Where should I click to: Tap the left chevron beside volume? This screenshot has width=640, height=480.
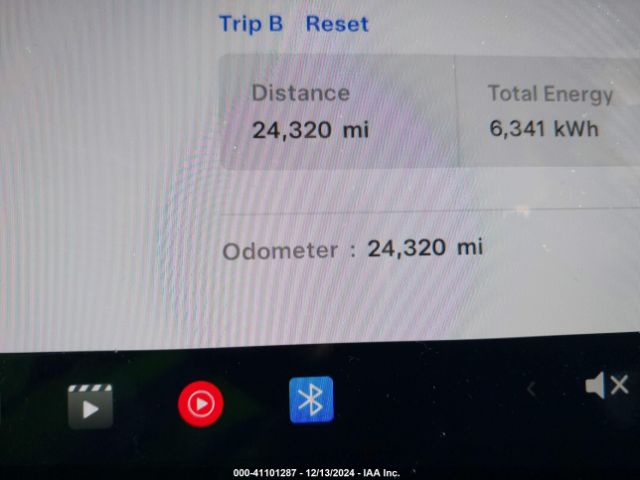pos(532,389)
